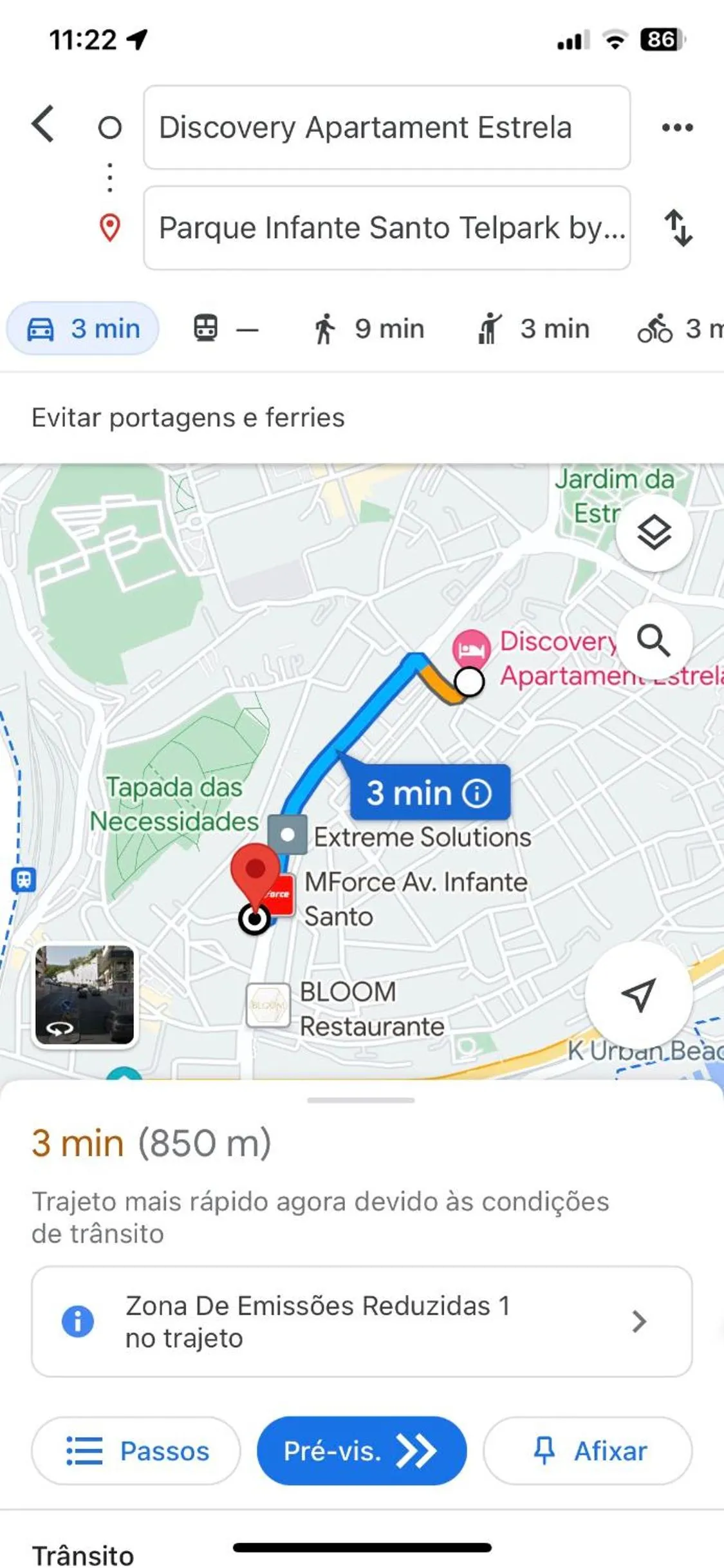Keep driving mode selected with 3 min
Screen dimensions: 724x1568
84,328
